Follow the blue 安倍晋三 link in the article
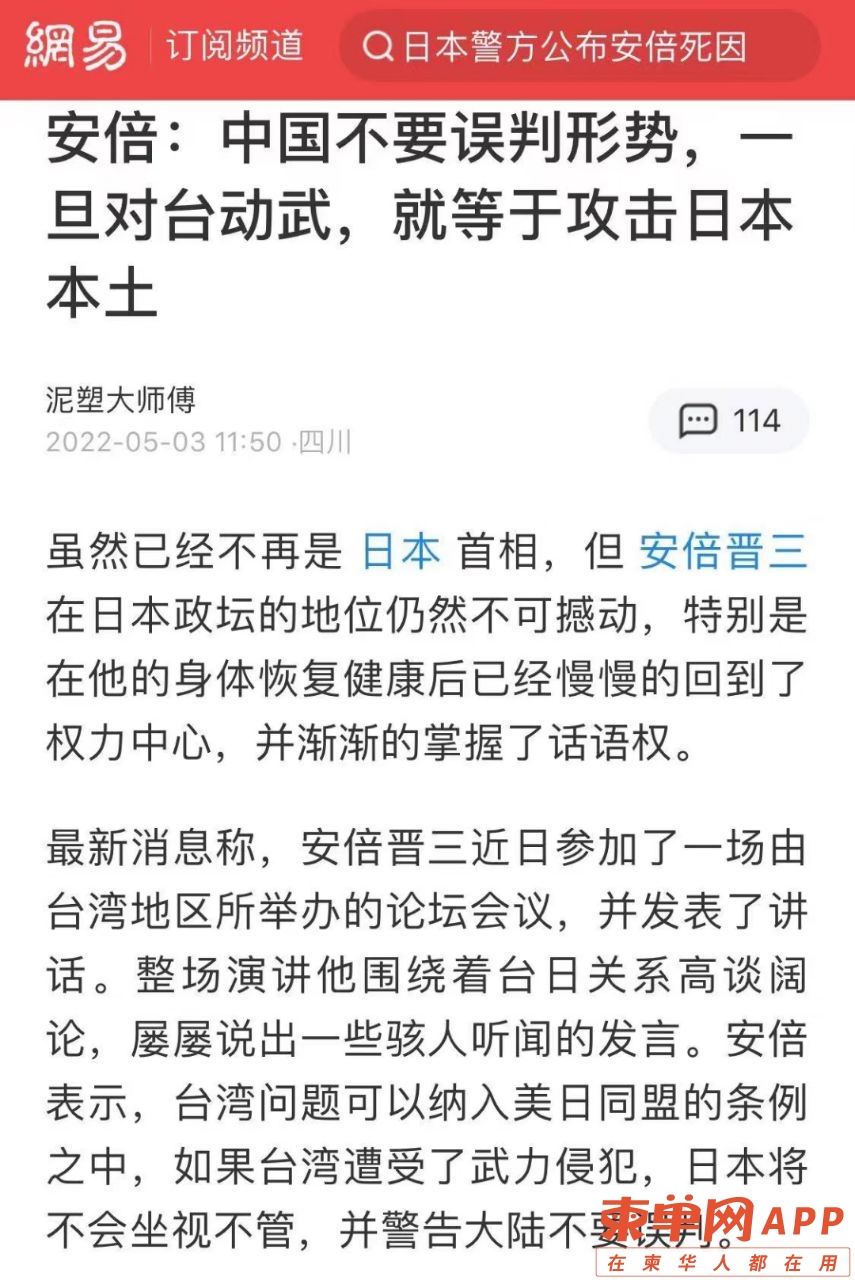This screenshot has width=855, height=1280. pos(722,552)
